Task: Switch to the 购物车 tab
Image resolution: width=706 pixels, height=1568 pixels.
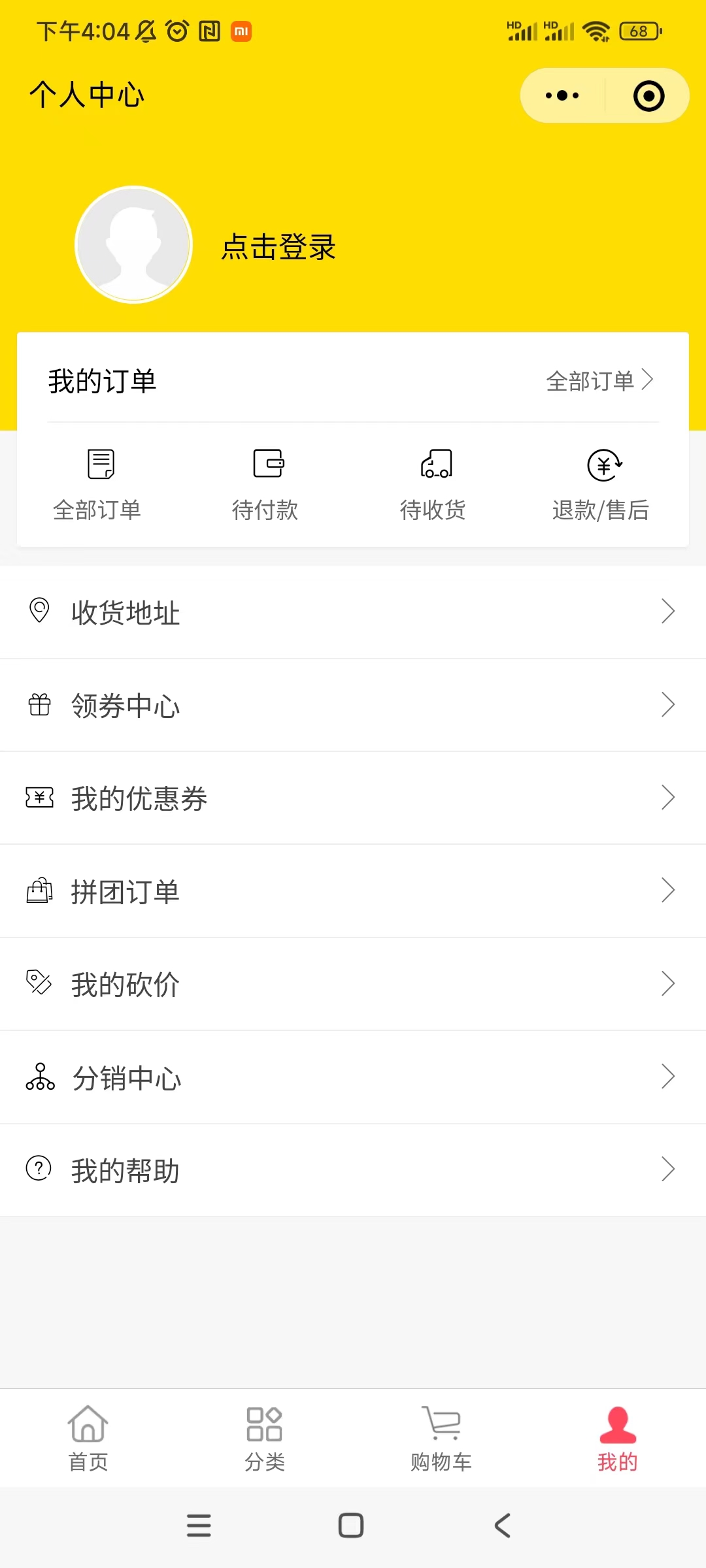Action: (x=441, y=1439)
